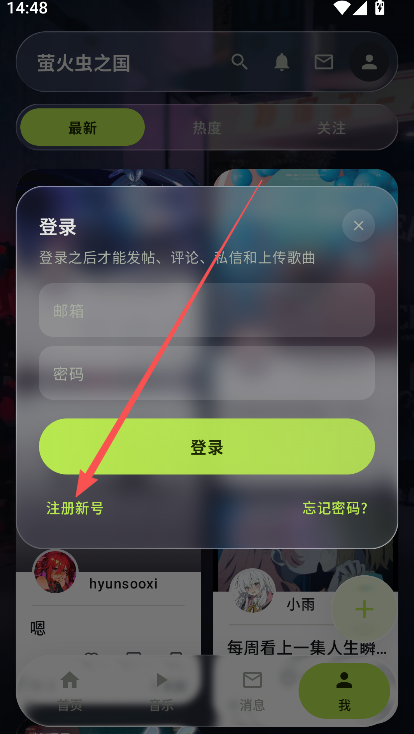Image resolution: width=414 pixels, height=734 pixels.
Task: Focus the 密码 password field
Action: (207, 373)
